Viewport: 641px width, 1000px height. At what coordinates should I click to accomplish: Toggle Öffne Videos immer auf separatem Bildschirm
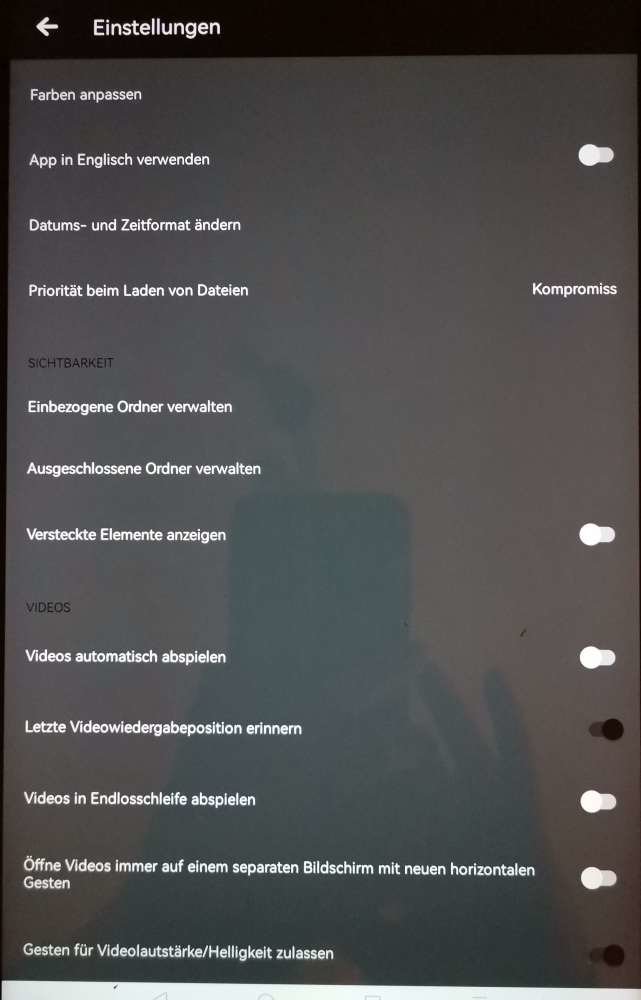pos(598,878)
